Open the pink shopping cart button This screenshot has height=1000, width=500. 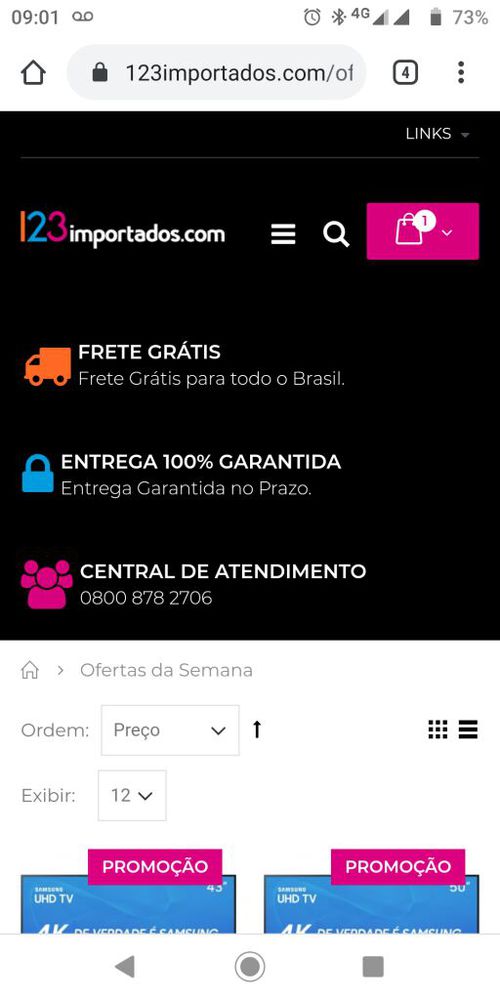[422, 231]
